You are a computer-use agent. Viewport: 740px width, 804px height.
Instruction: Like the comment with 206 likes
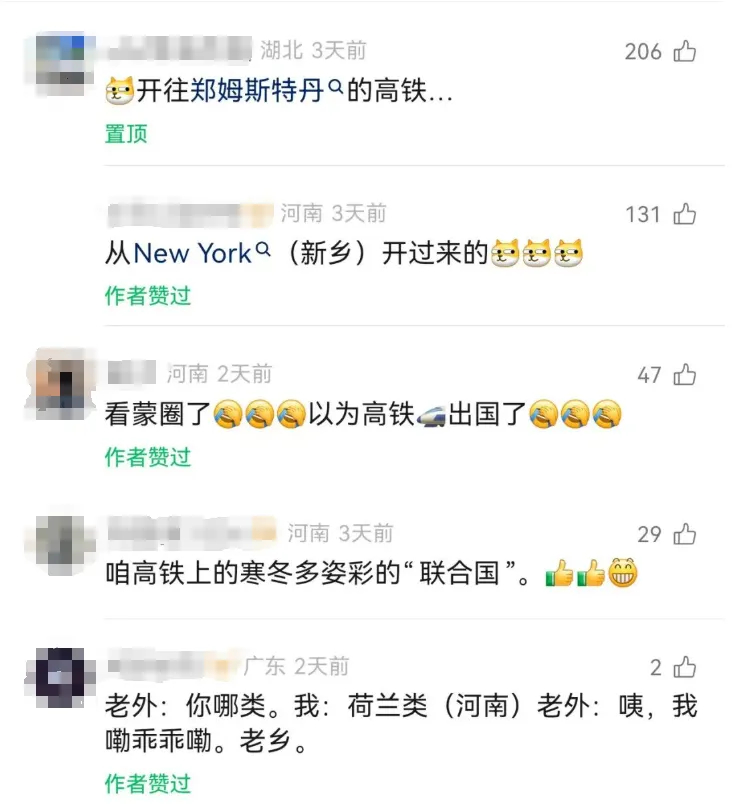point(685,51)
